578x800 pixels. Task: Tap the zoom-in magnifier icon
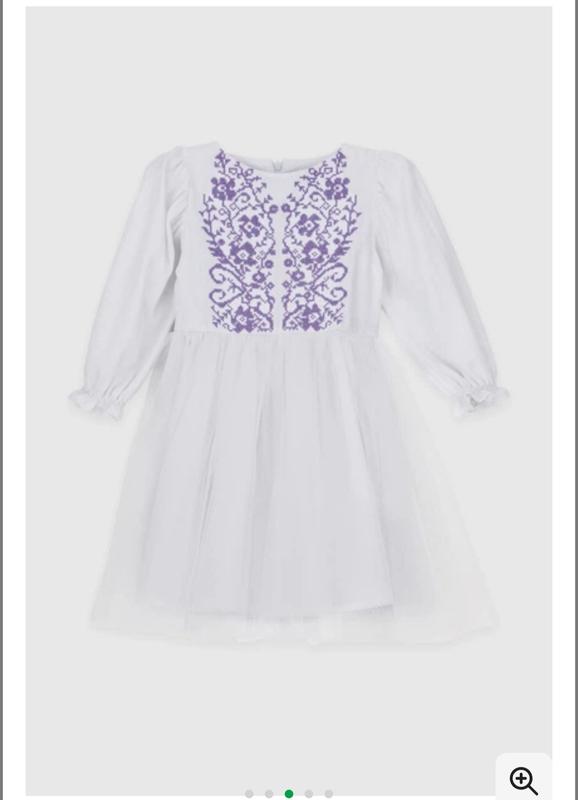523,781
